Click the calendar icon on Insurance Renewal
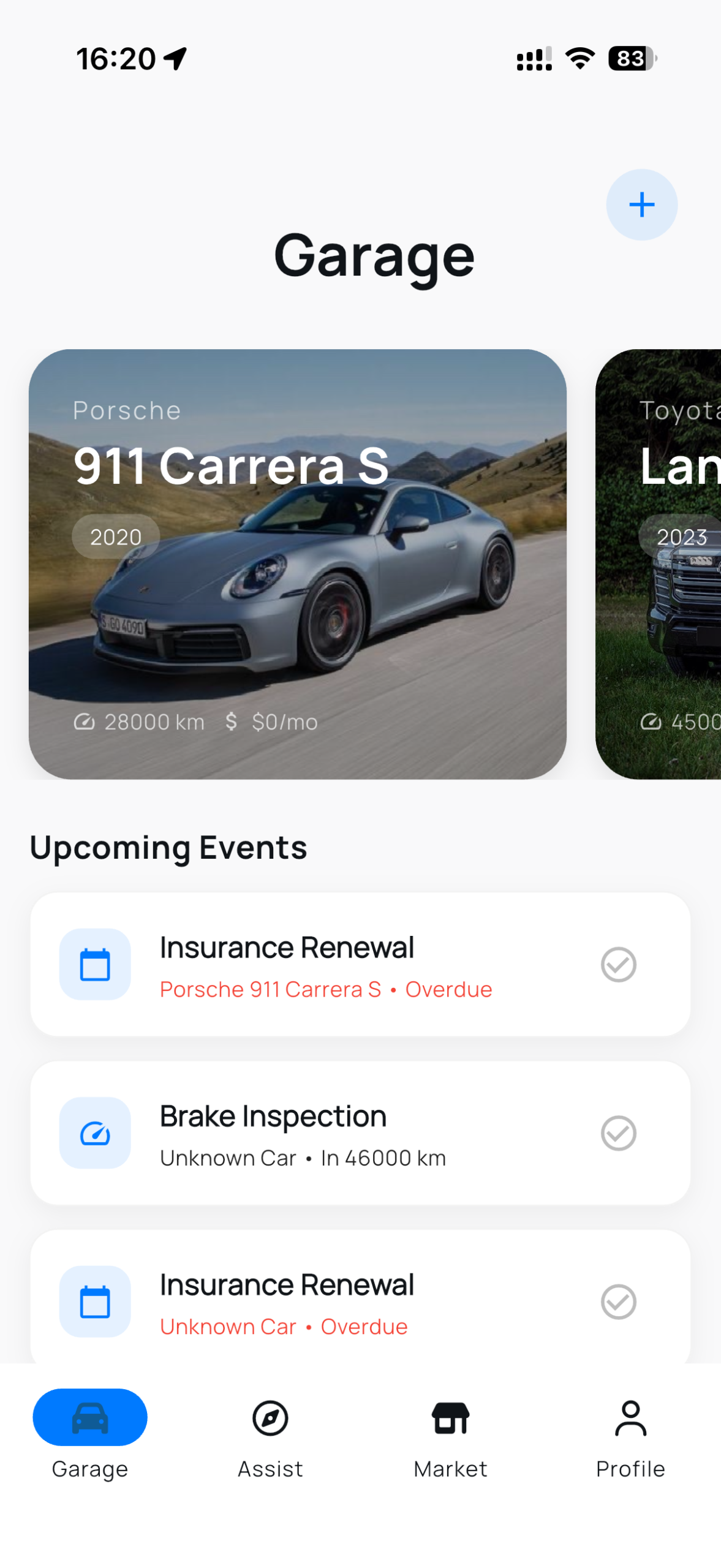The width and height of the screenshot is (721, 1568). tap(94, 965)
